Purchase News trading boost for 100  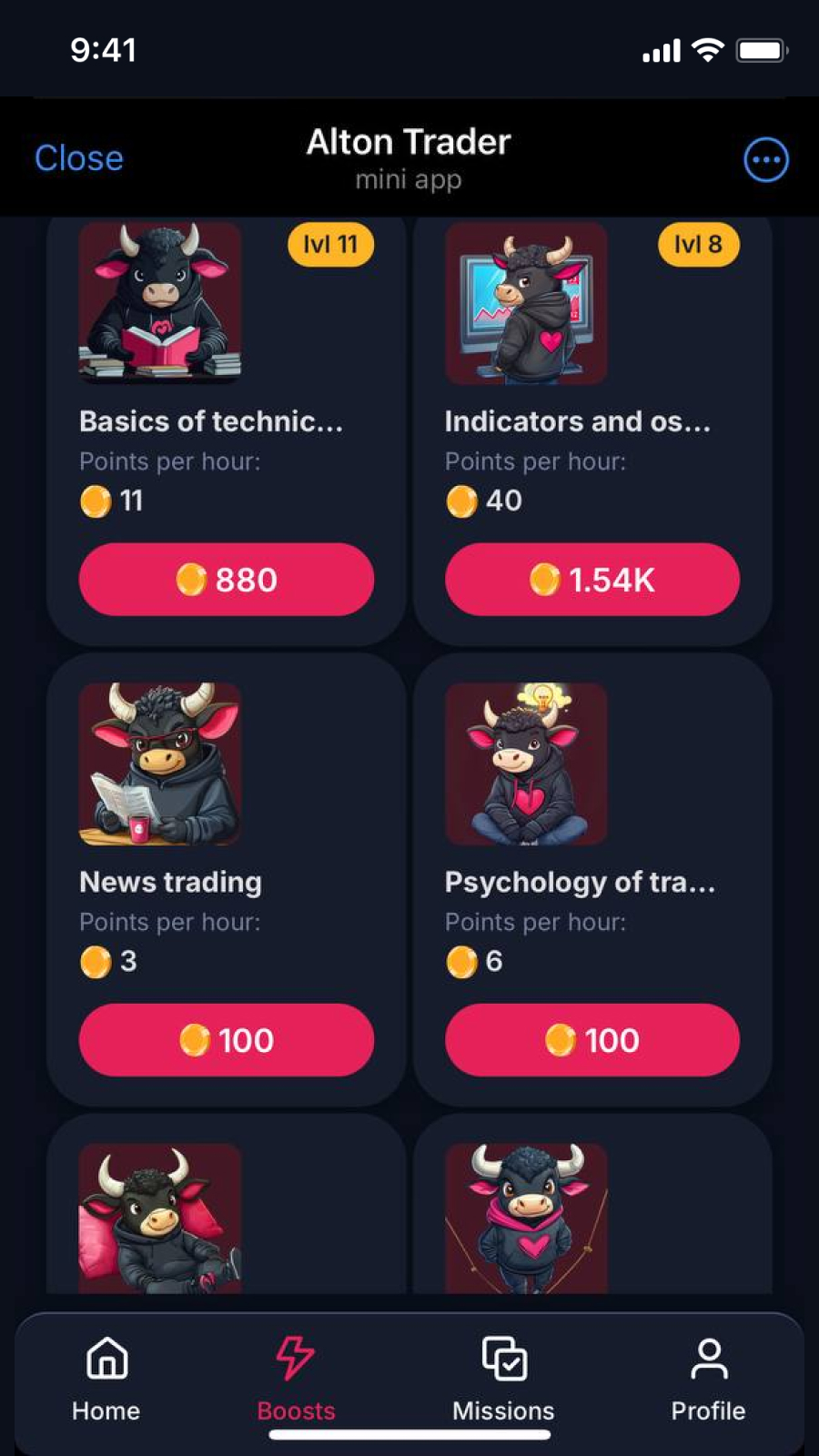pyautogui.click(x=227, y=1040)
